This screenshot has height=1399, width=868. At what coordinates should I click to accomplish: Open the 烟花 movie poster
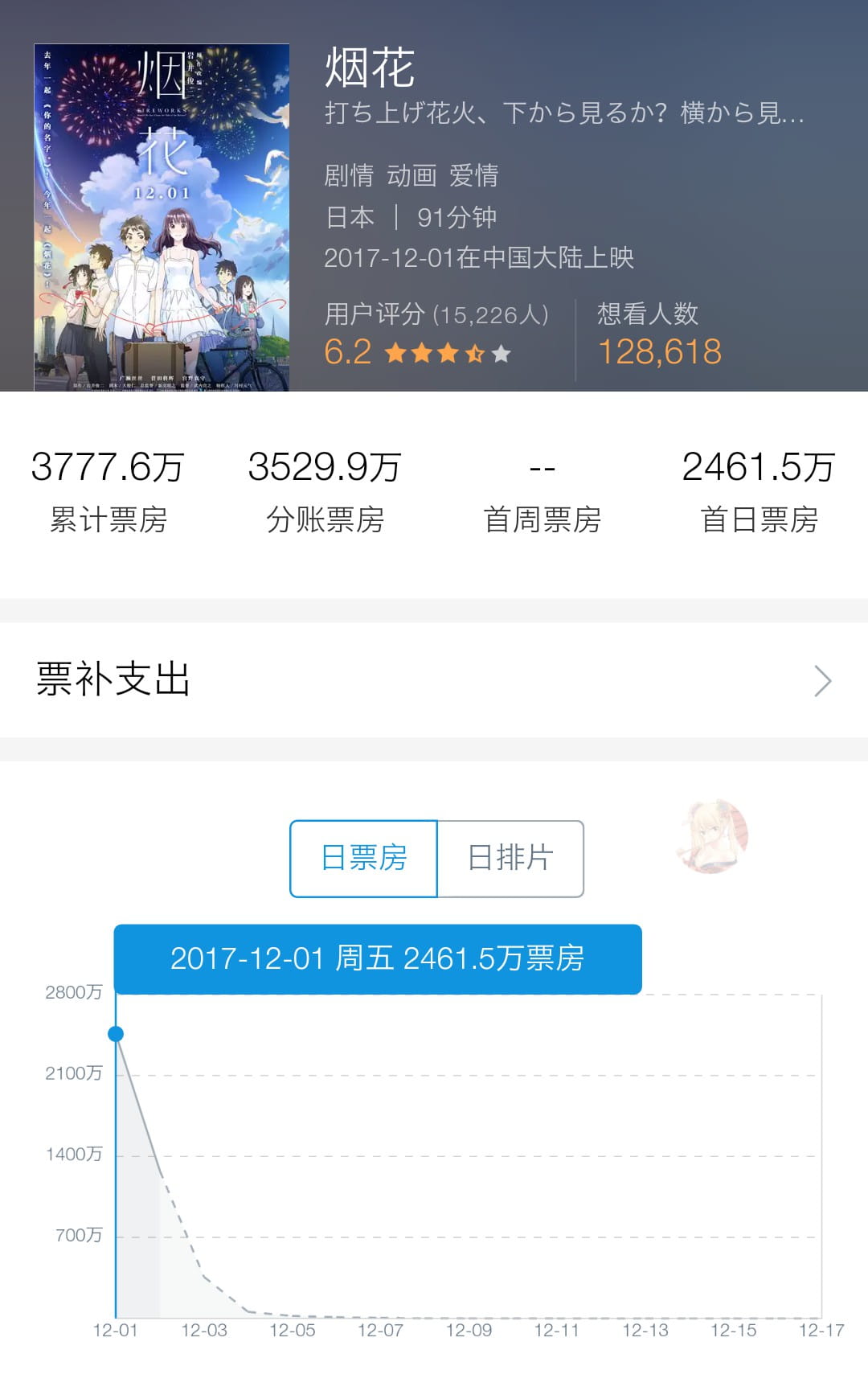tap(162, 217)
